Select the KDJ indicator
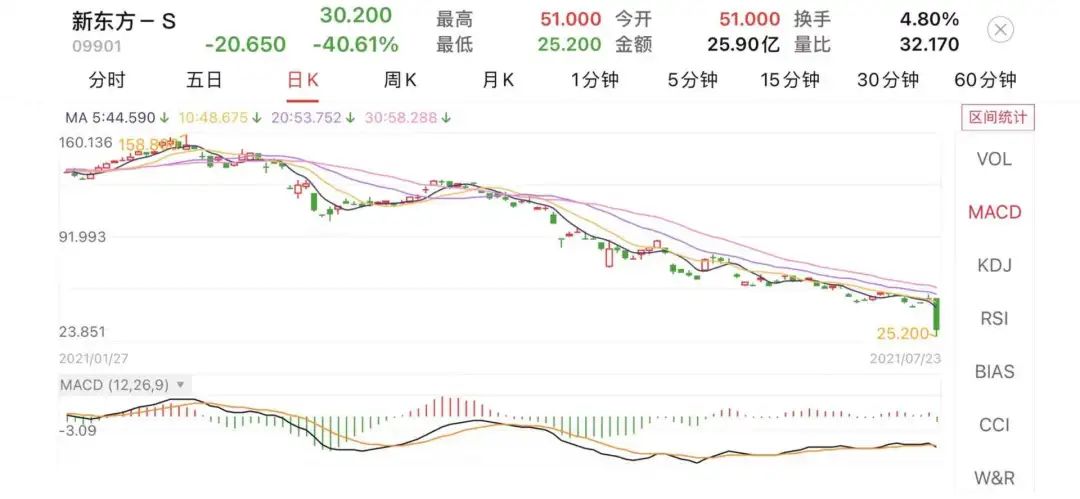 pos(995,265)
